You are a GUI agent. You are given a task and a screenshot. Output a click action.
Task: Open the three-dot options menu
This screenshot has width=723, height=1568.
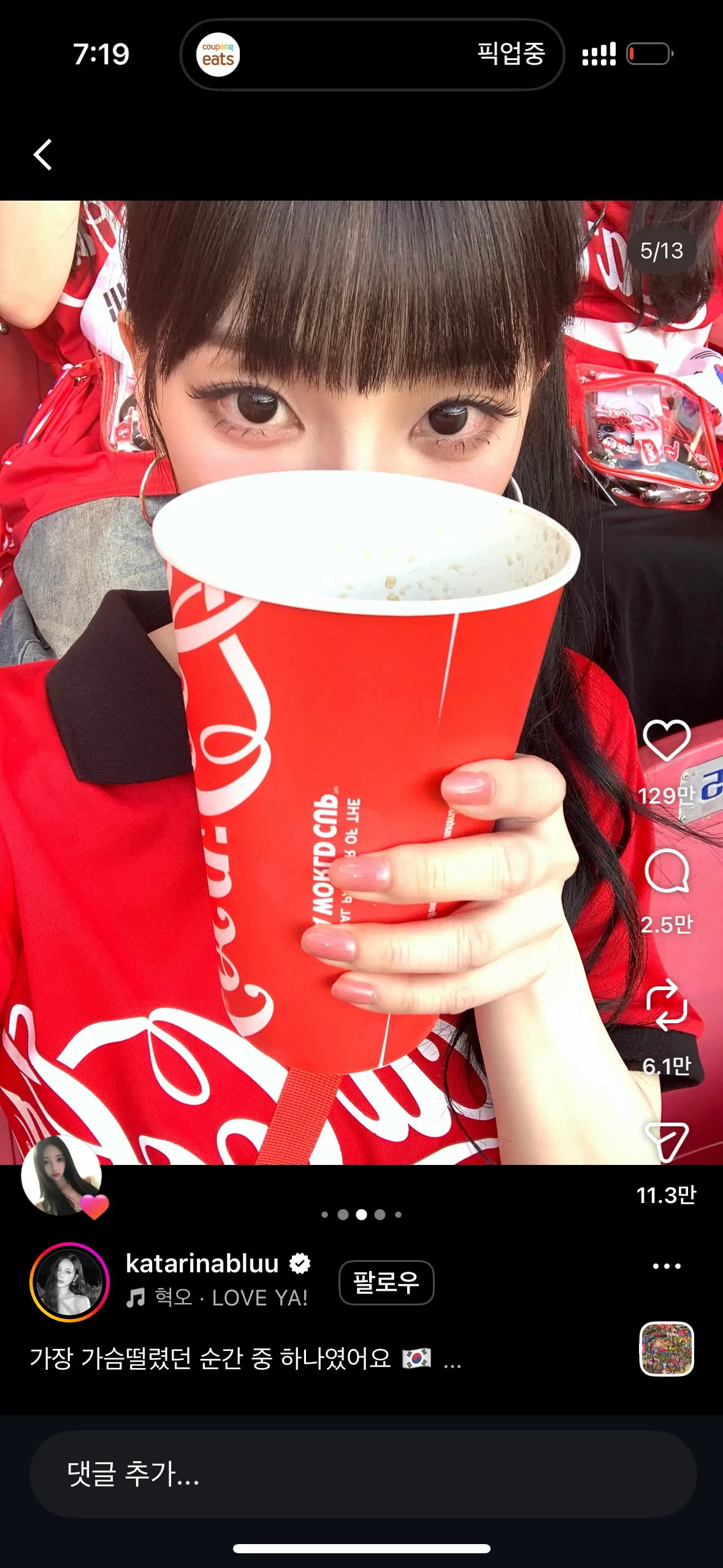point(667,1266)
